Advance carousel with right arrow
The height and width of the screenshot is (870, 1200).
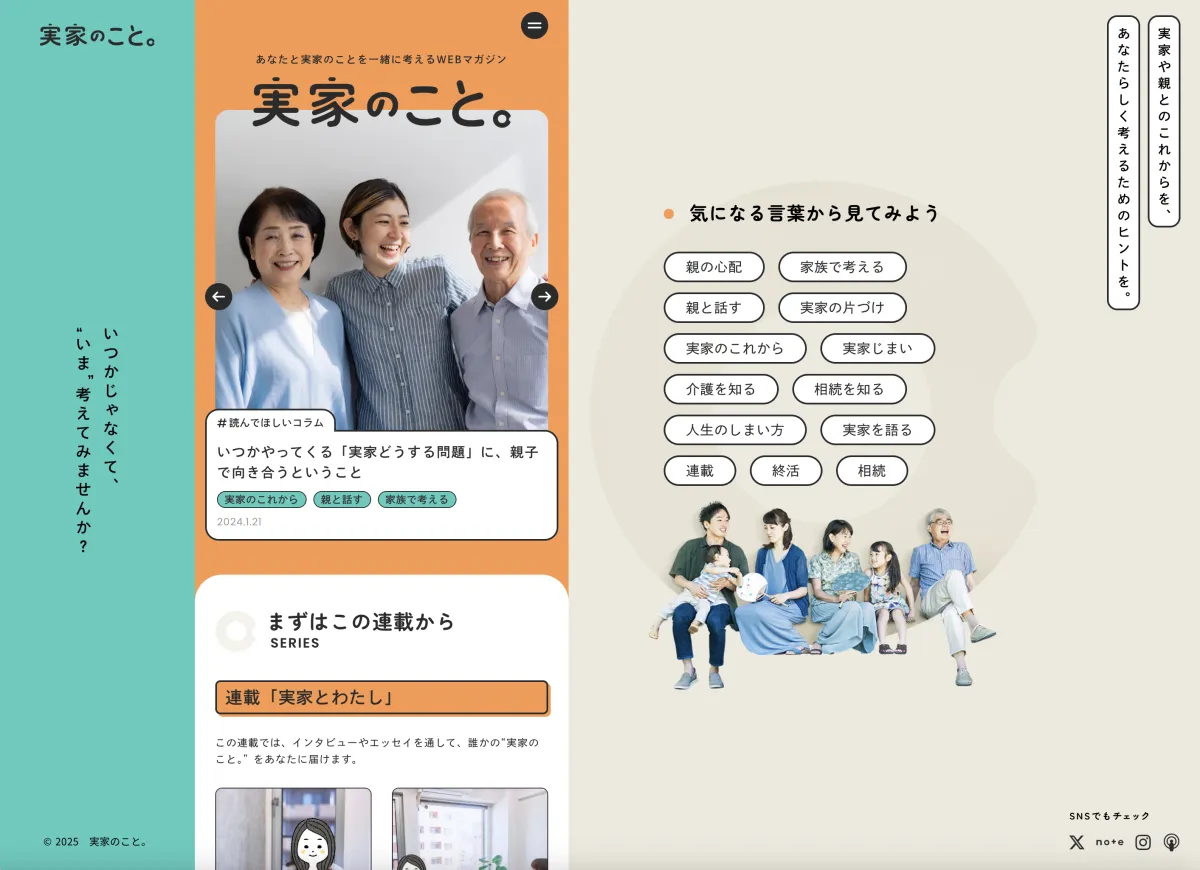544,297
